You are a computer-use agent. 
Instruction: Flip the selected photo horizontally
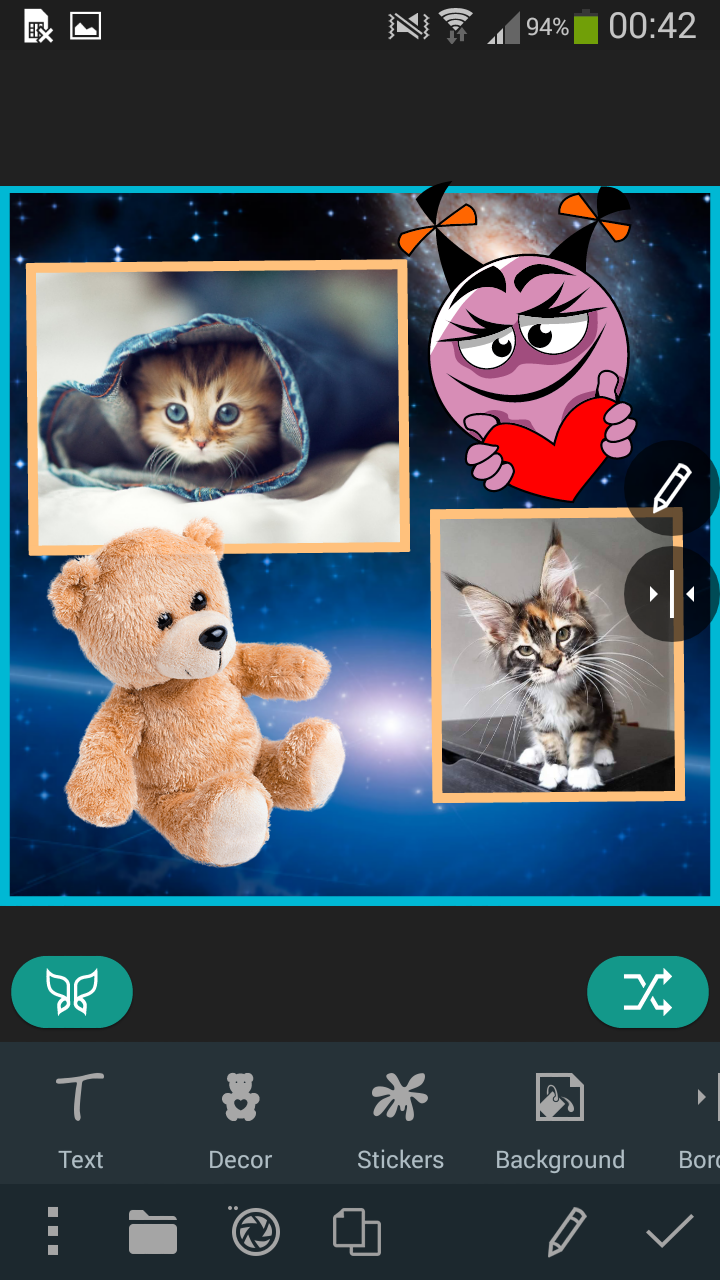coord(671,594)
